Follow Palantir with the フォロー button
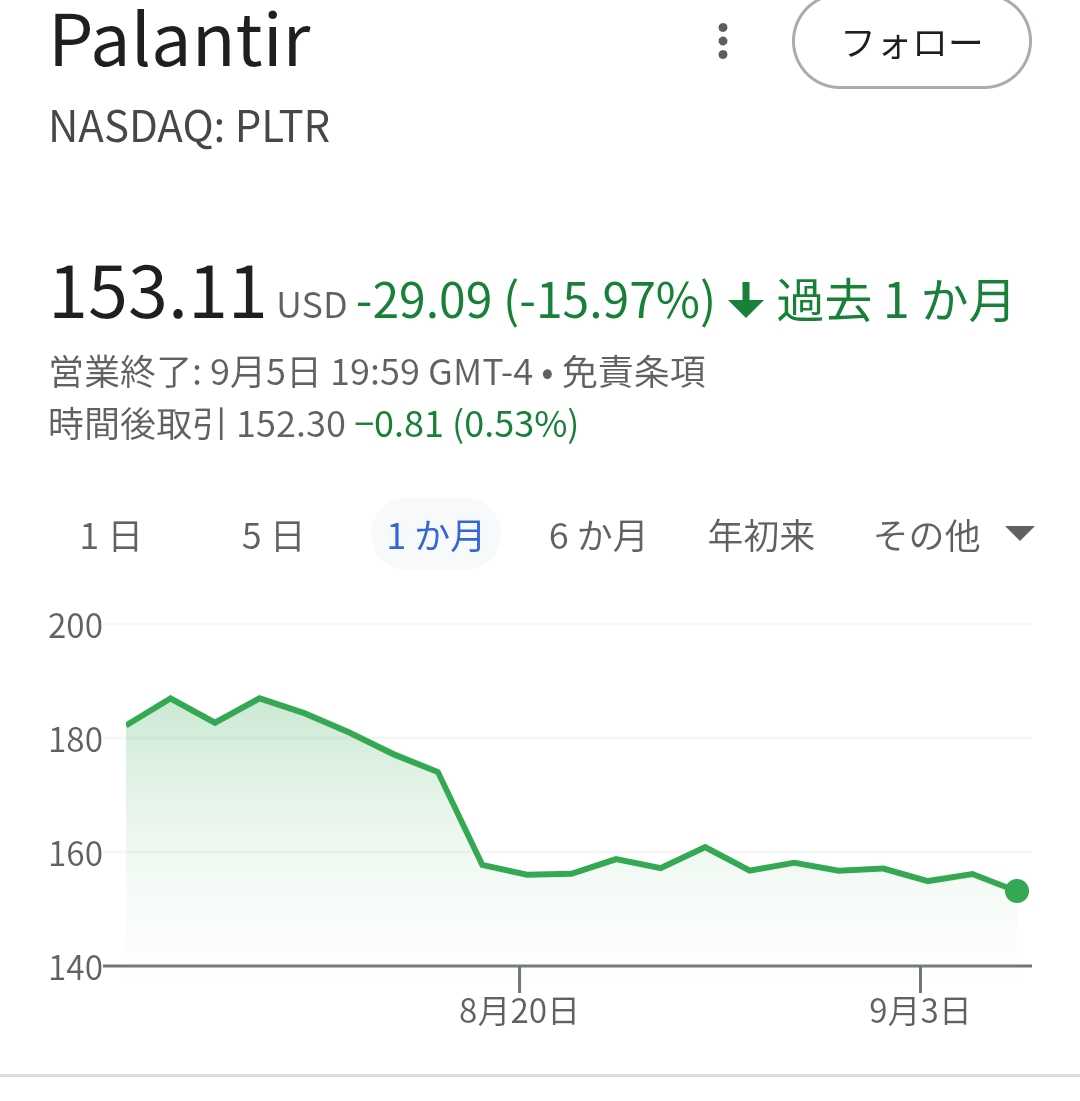Screen dimensions: 1080x1101 click(x=911, y=43)
